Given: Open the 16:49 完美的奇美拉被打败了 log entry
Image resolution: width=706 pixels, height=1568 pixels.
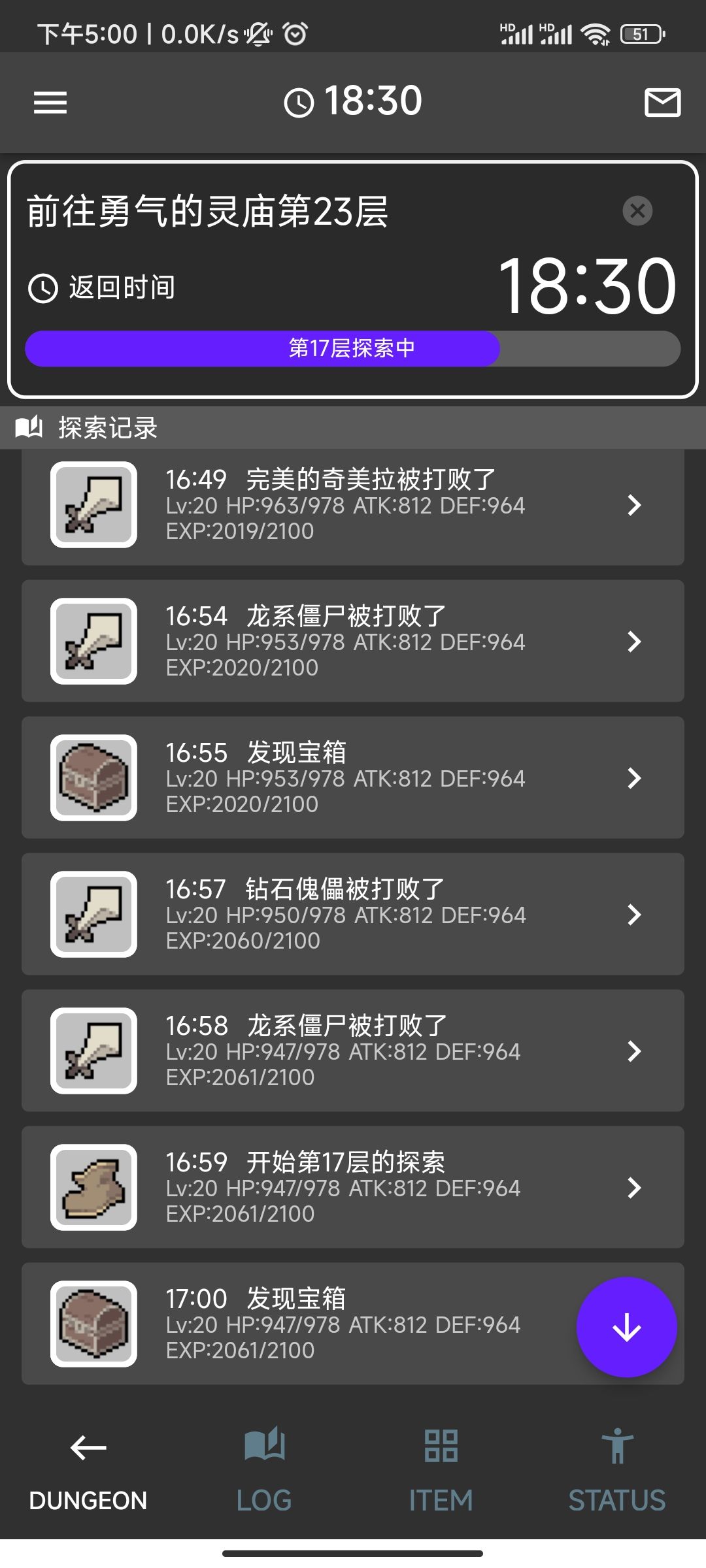Looking at the screenshot, I should (x=353, y=505).
